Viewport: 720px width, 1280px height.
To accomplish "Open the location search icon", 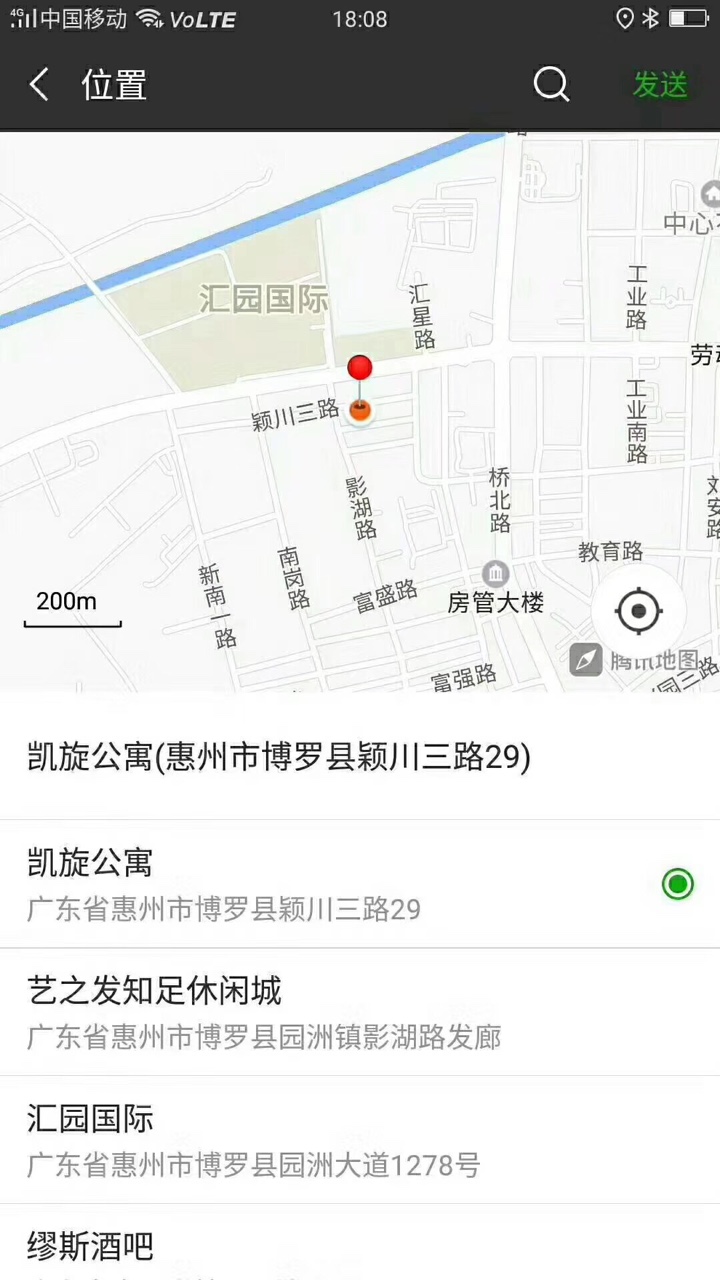I will 551,85.
